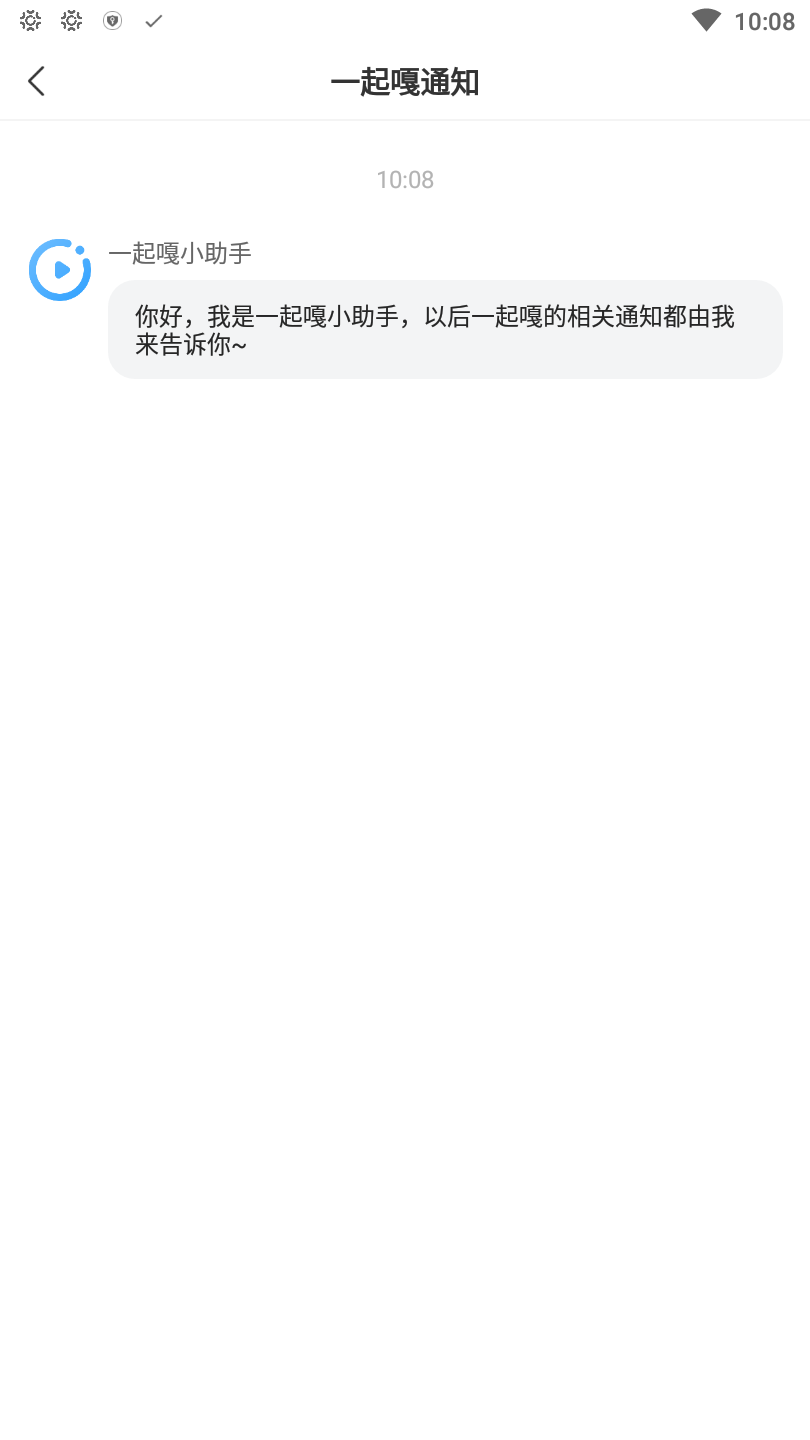Screen dimensions: 810x1440
Task: Click the checkmark icon in the status bar
Action: (153, 20)
